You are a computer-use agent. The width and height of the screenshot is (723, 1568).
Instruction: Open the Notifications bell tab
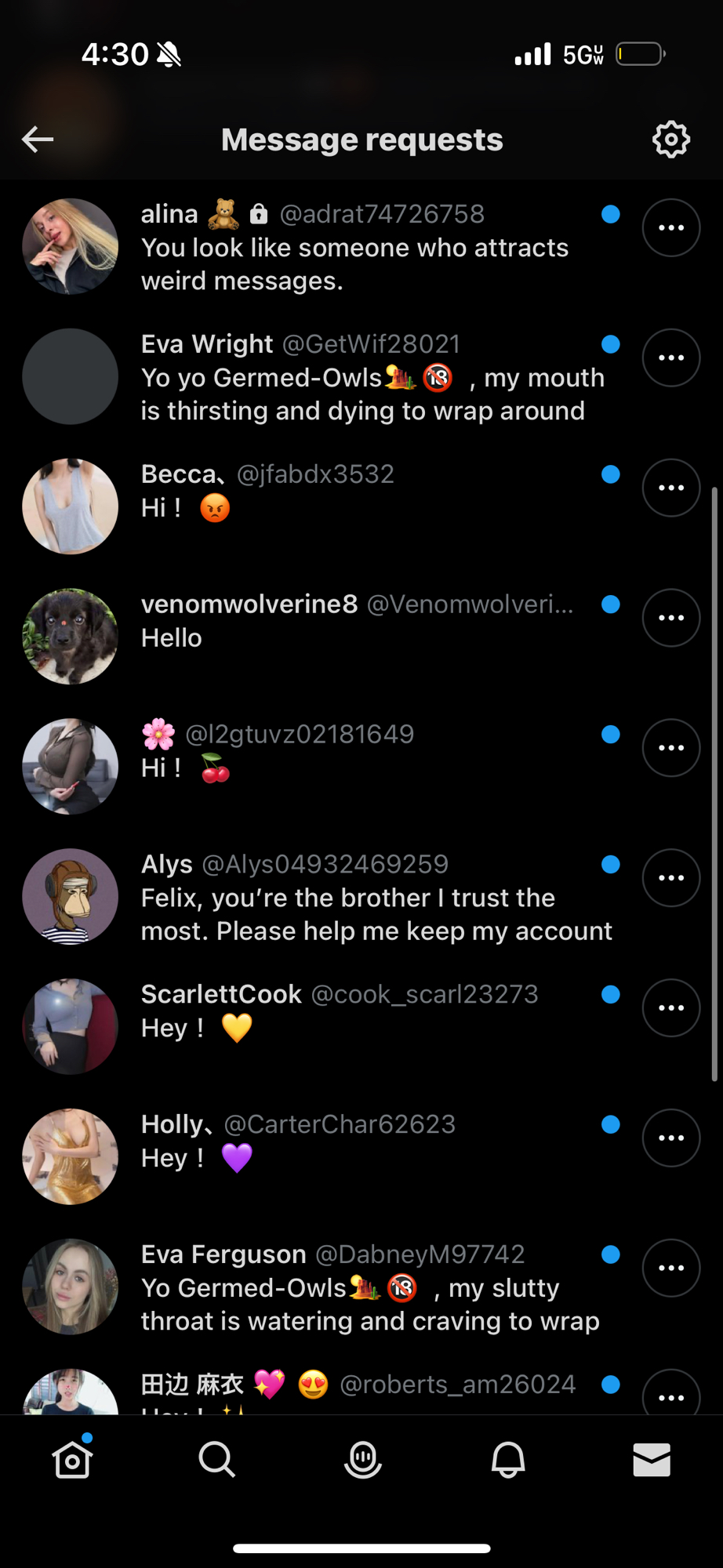[507, 1460]
